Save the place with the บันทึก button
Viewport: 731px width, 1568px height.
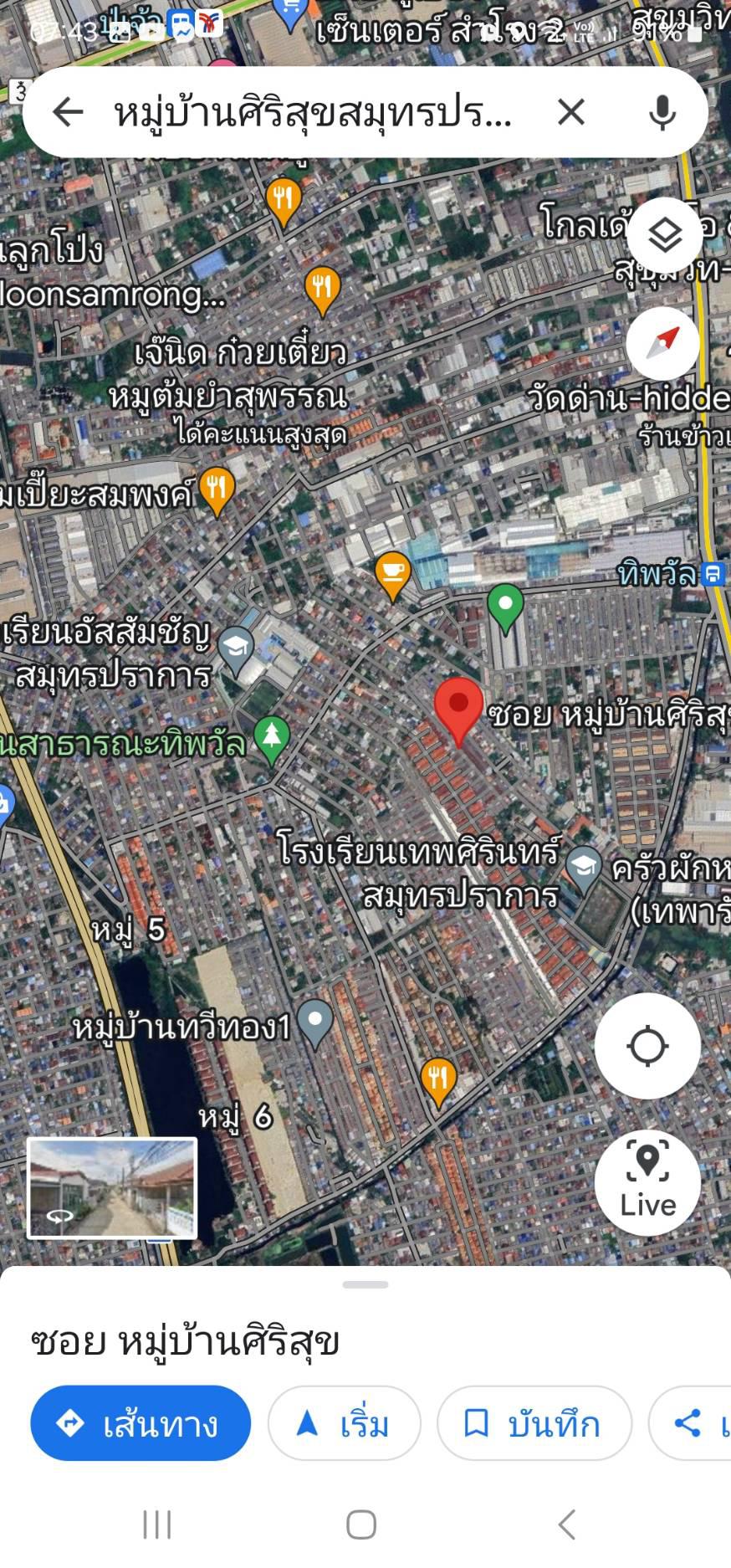(x=534, y=1422)
